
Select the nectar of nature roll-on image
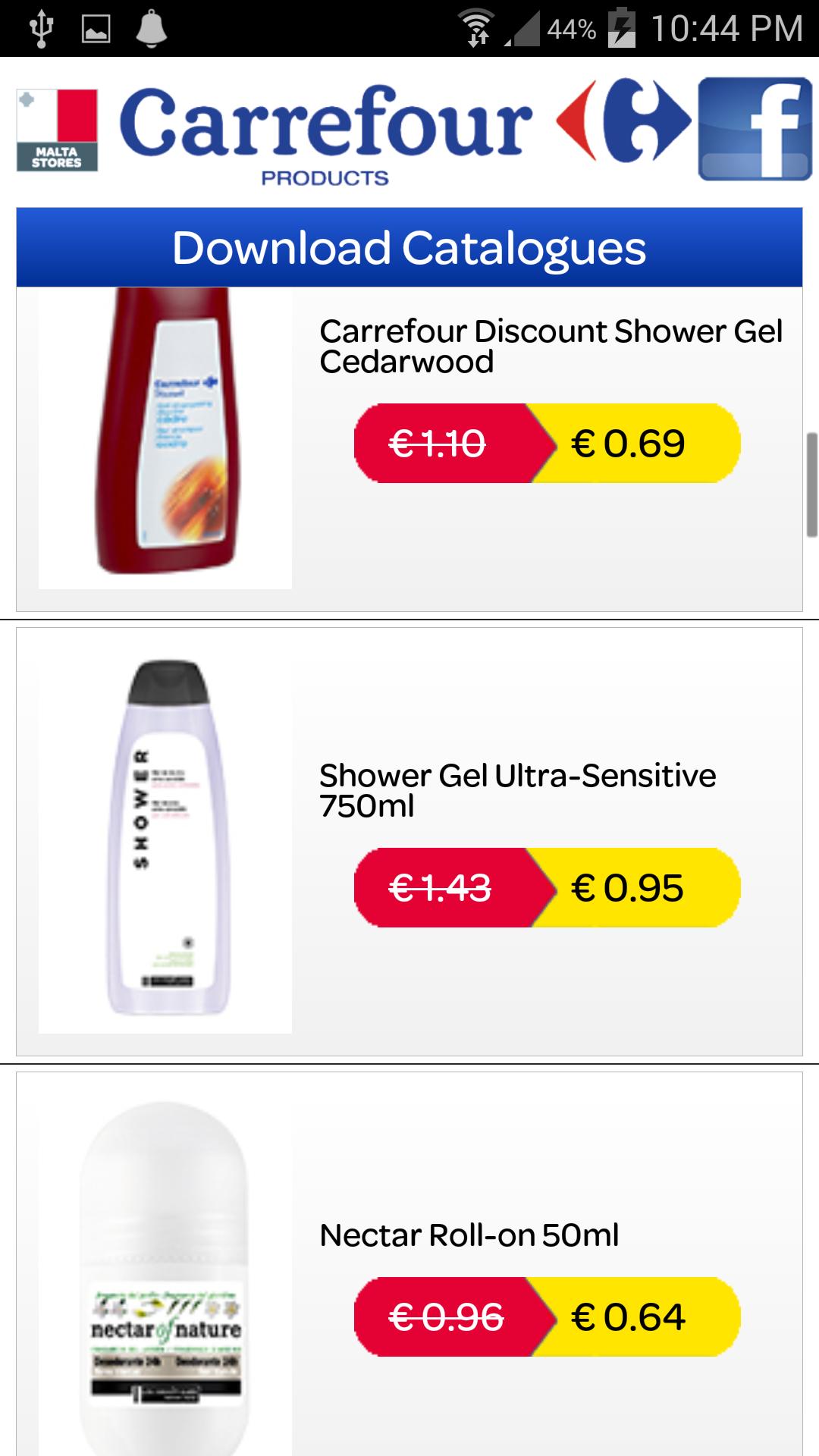point(165,1274)
